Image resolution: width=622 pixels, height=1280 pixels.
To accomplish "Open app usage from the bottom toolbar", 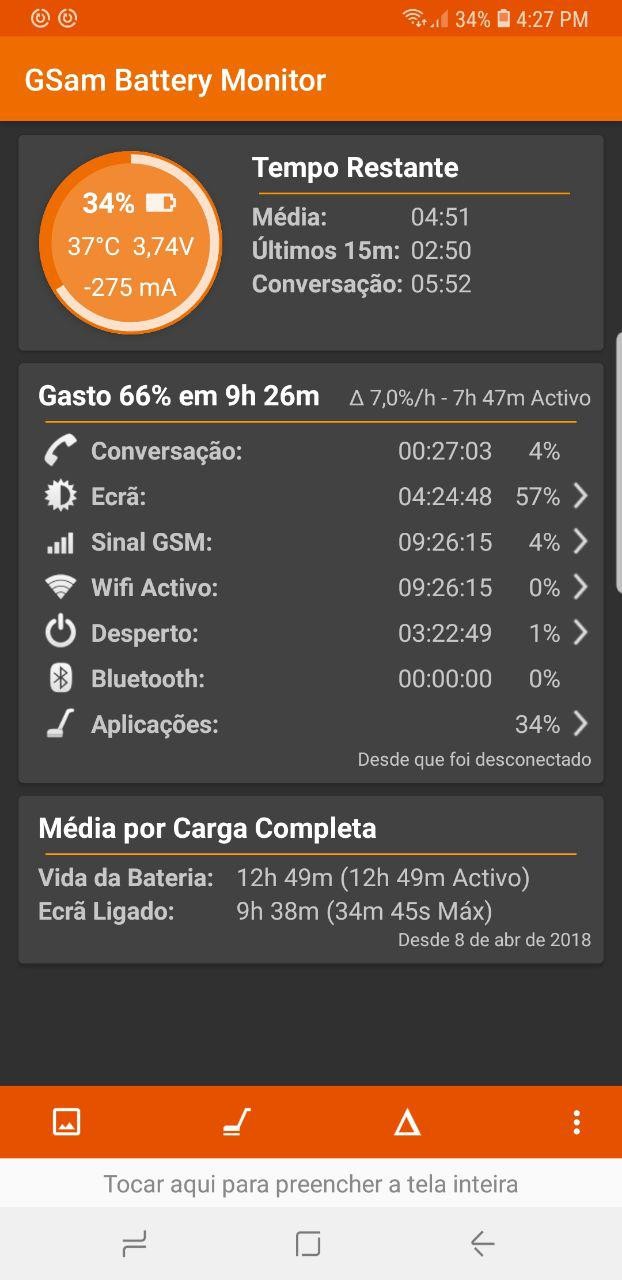I will pos(236,1122).
